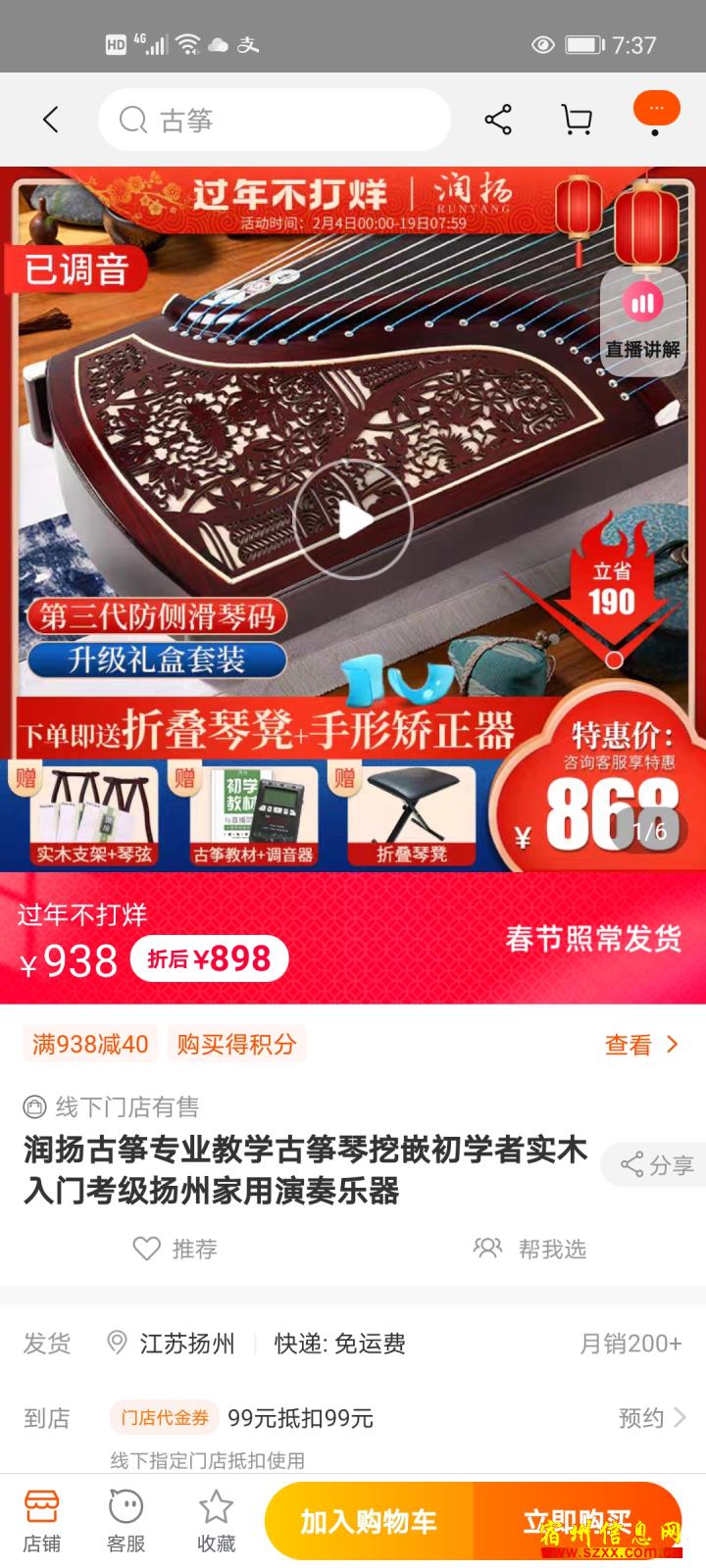
Task: View coupon details via 查看
Action: pyautogui.click(x=642, y=1045)
